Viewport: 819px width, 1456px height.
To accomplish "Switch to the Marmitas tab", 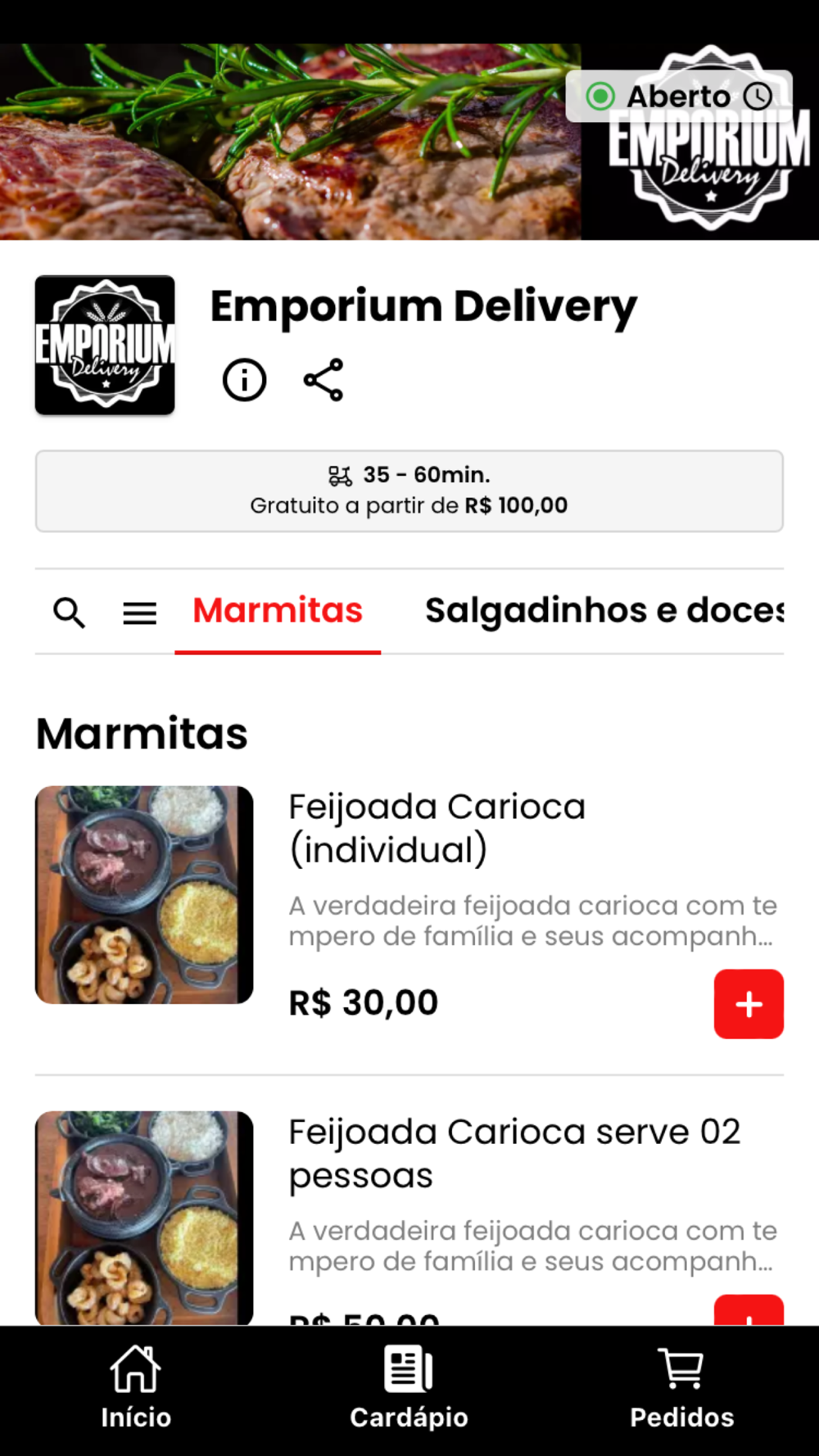I will click(x=278, y=611).
